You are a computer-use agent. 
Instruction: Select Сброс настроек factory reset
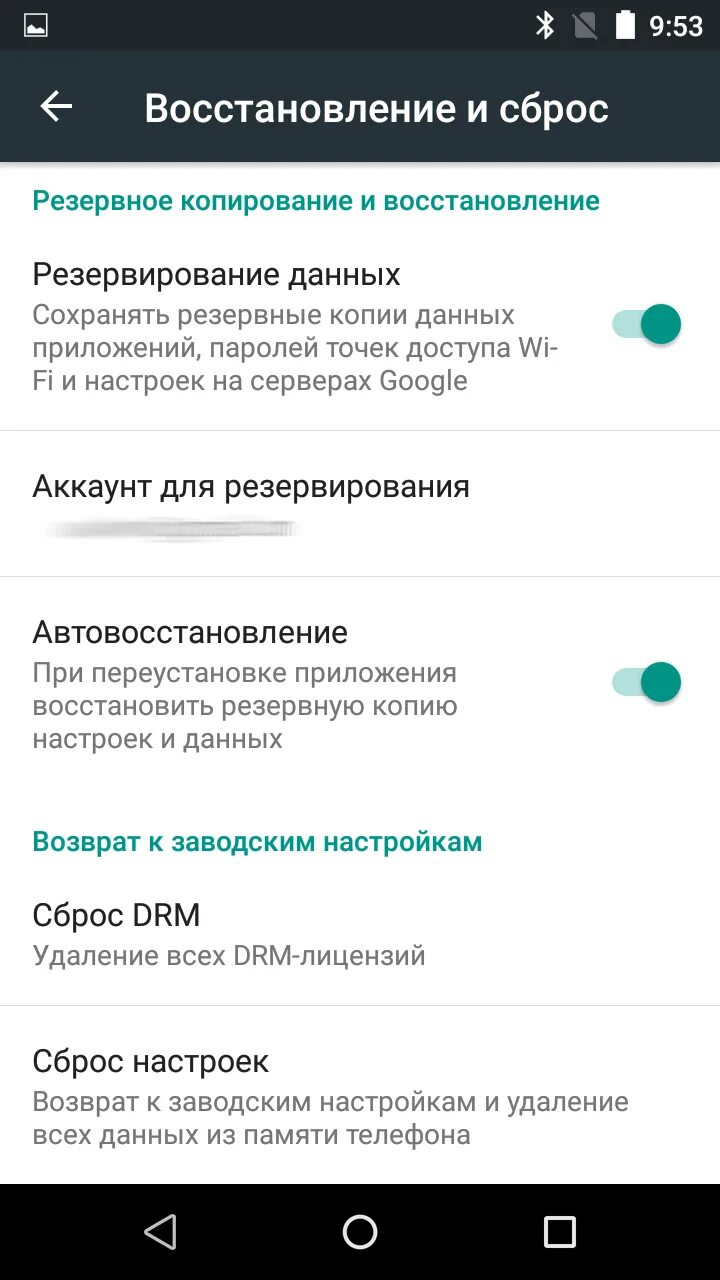[330, 1095]
